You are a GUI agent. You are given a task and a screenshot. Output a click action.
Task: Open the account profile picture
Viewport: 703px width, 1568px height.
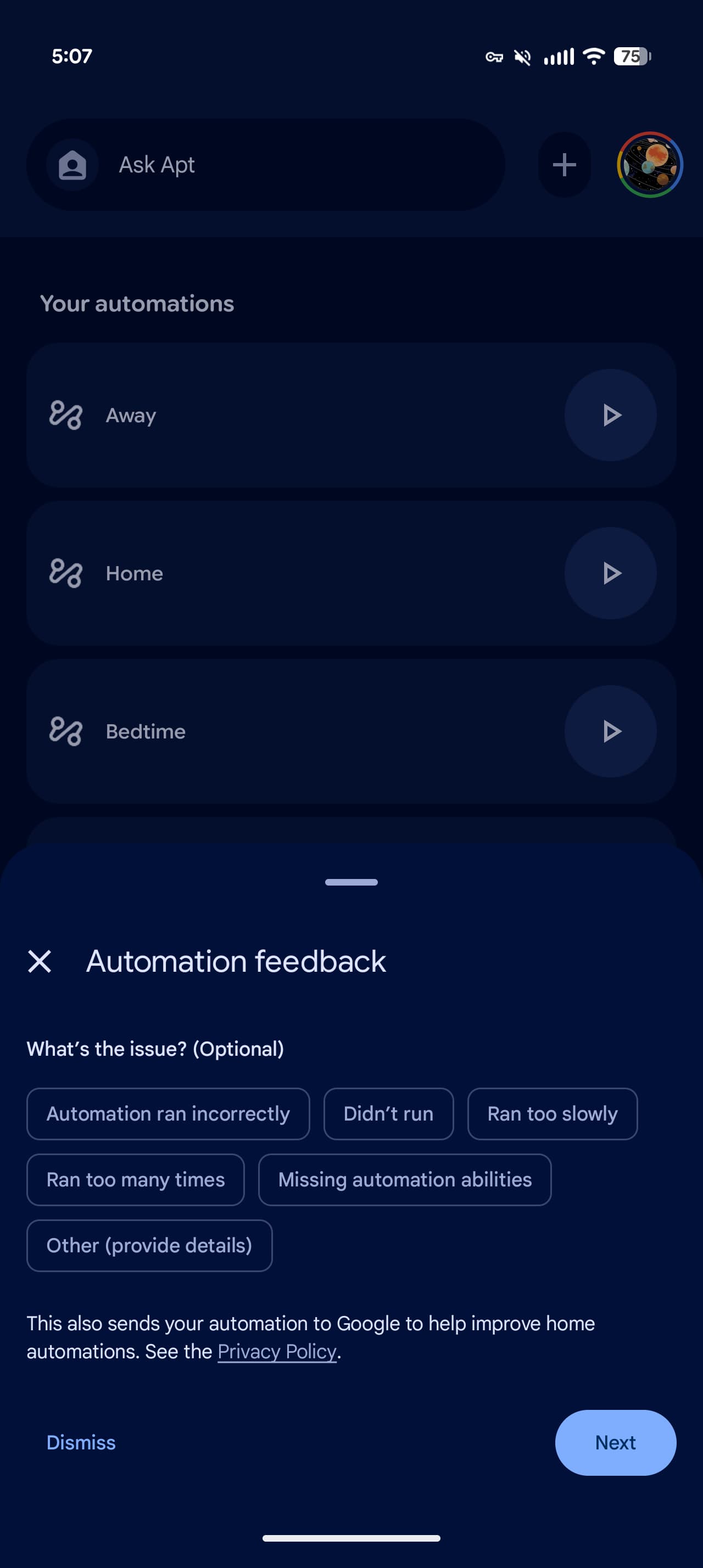[x=649, y=164]
